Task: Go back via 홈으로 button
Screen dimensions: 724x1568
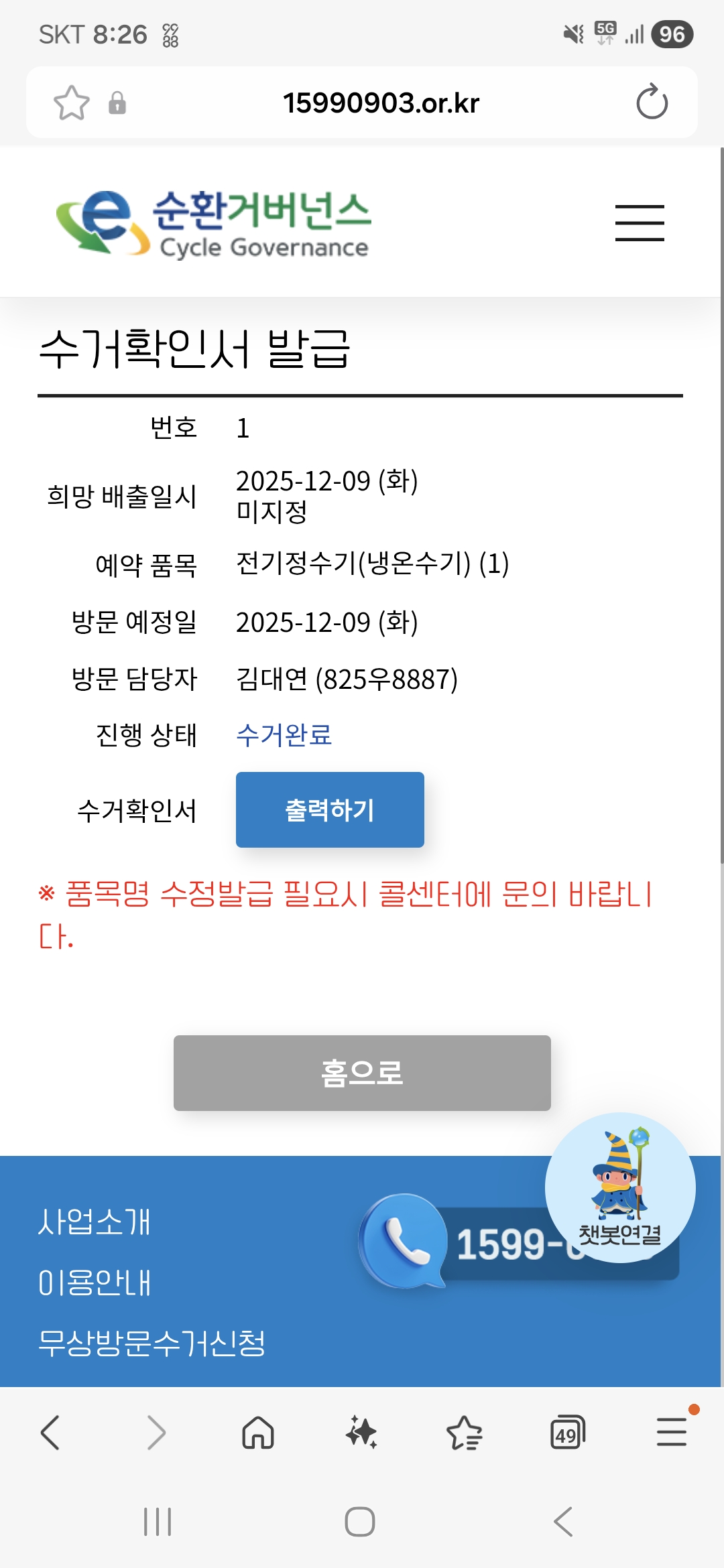Action: (362, 1073)
